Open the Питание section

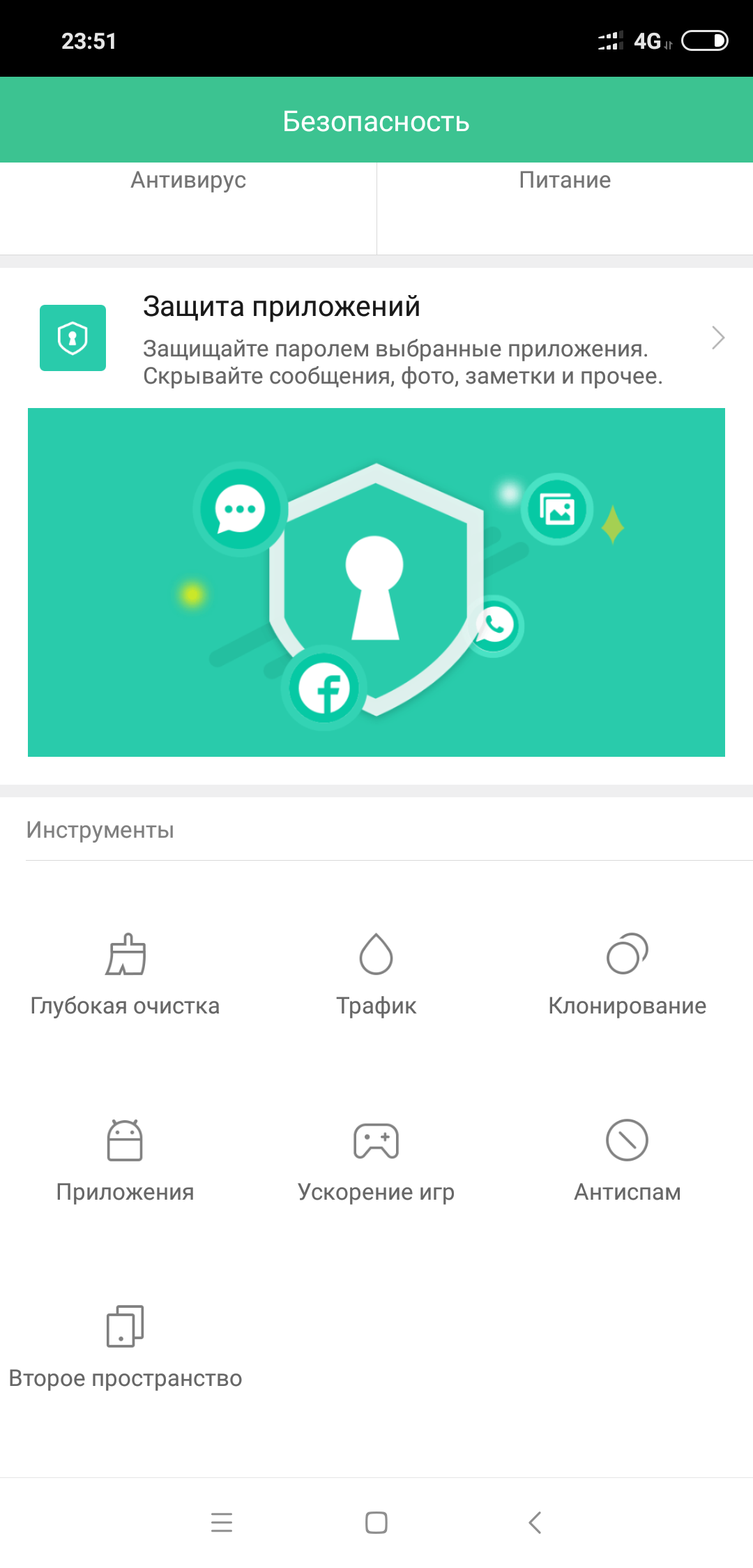pos(565,181)
